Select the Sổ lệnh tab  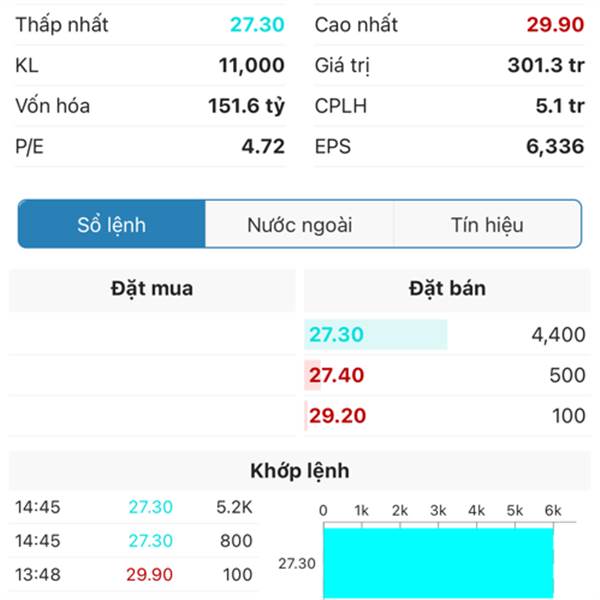(x=112, y=224)
